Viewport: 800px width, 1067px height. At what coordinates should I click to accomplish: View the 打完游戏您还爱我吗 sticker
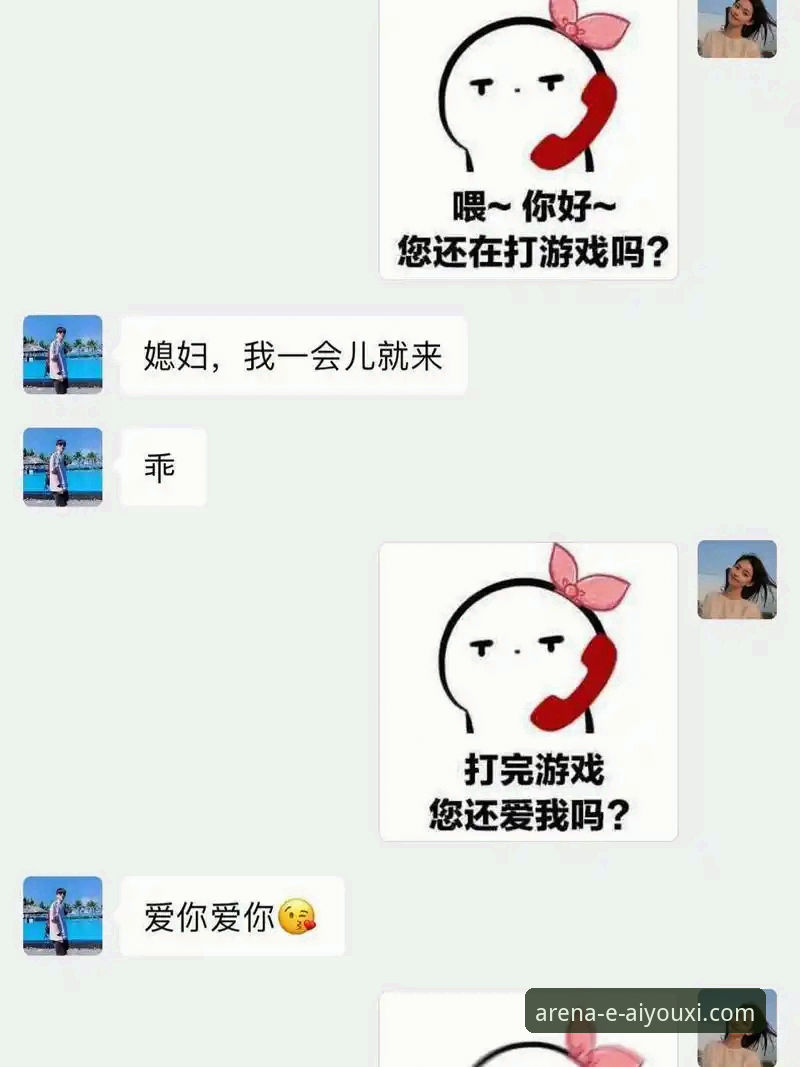point(530,690)
